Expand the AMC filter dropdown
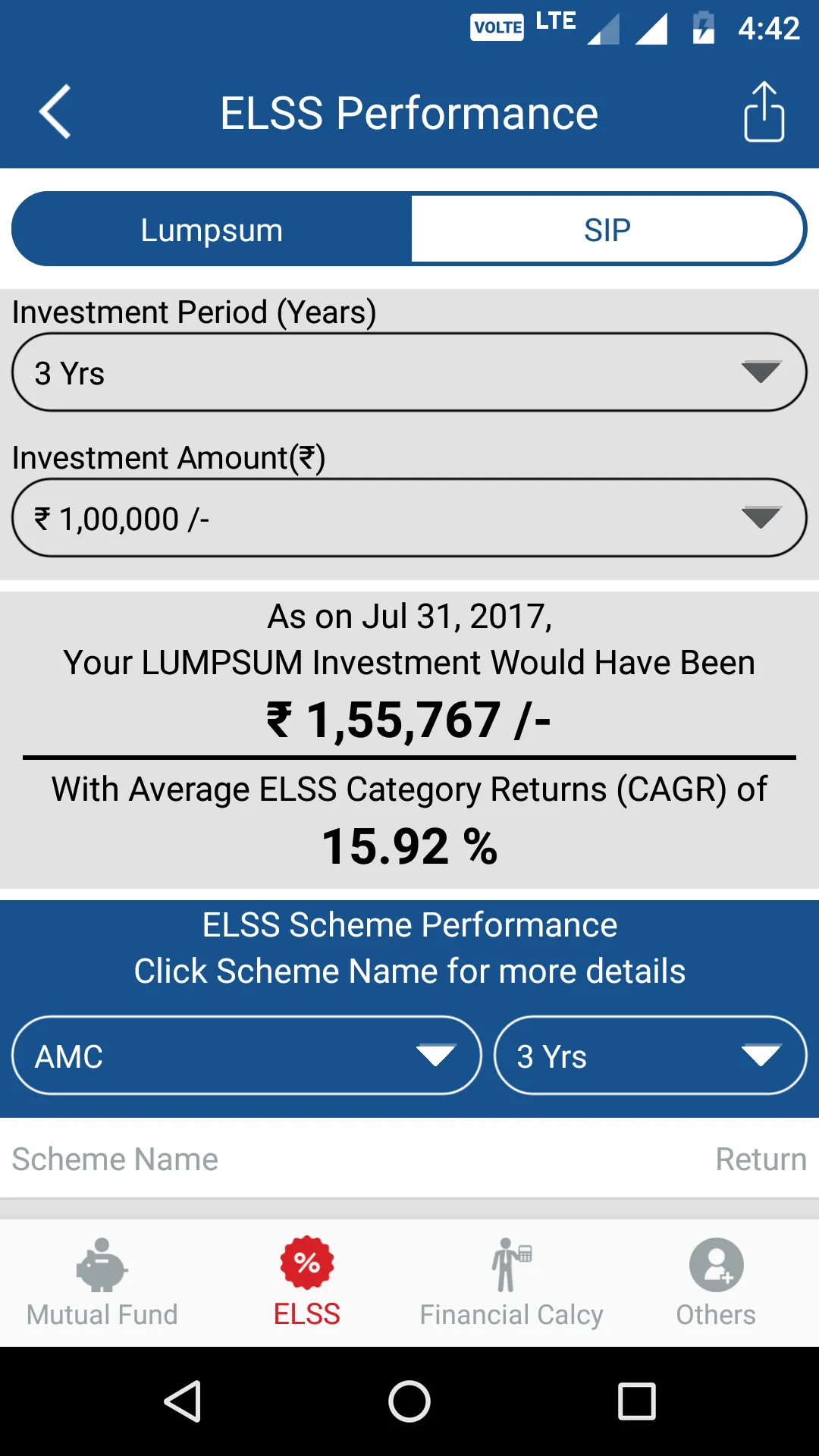The height and width of the screenshot is (1456, 819). click(x=244, y=1055)
